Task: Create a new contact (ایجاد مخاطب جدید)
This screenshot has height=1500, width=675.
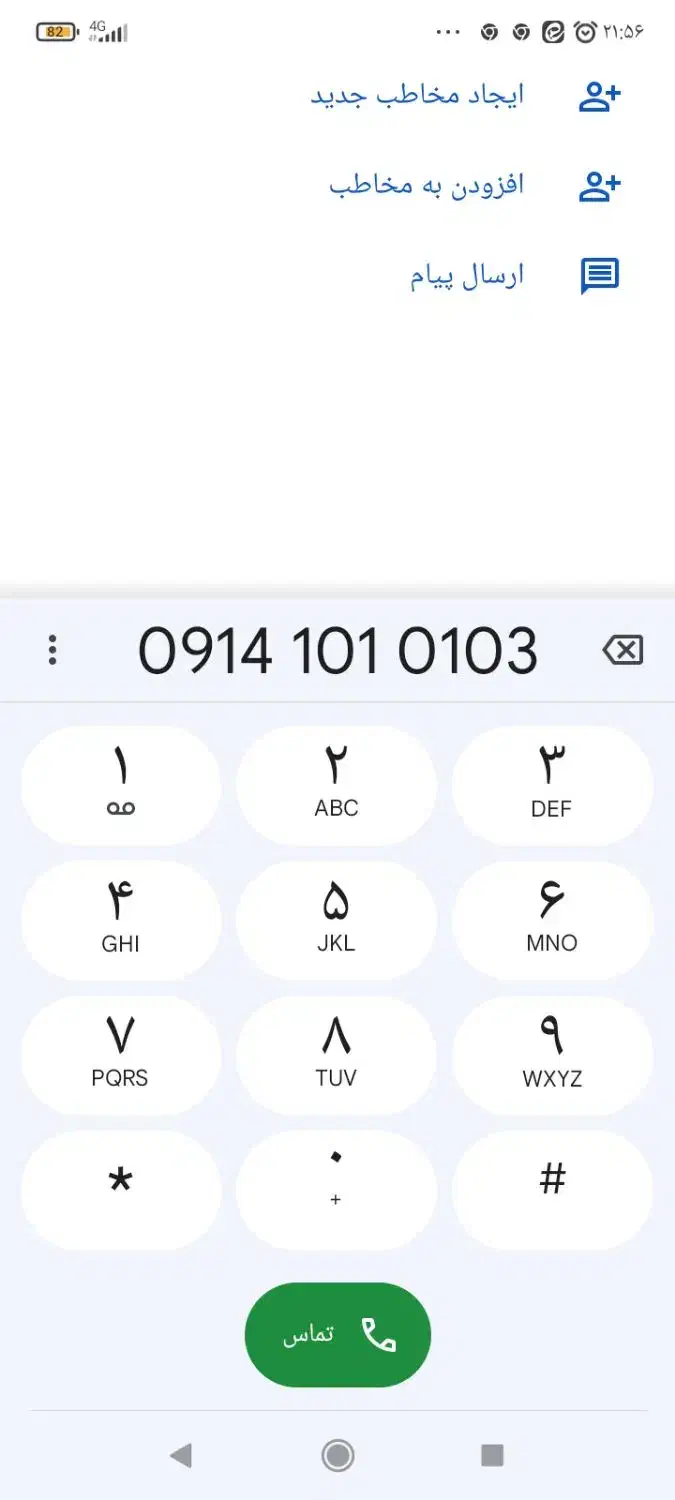Action: coord(465,96)
